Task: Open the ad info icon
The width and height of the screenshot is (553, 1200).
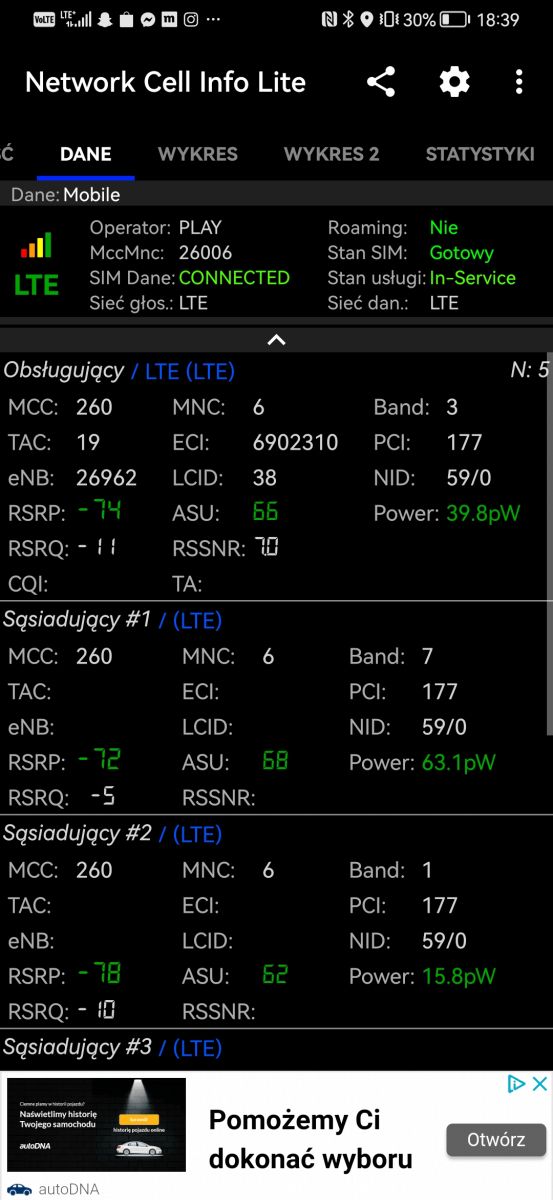Action: click(516, 1083)
